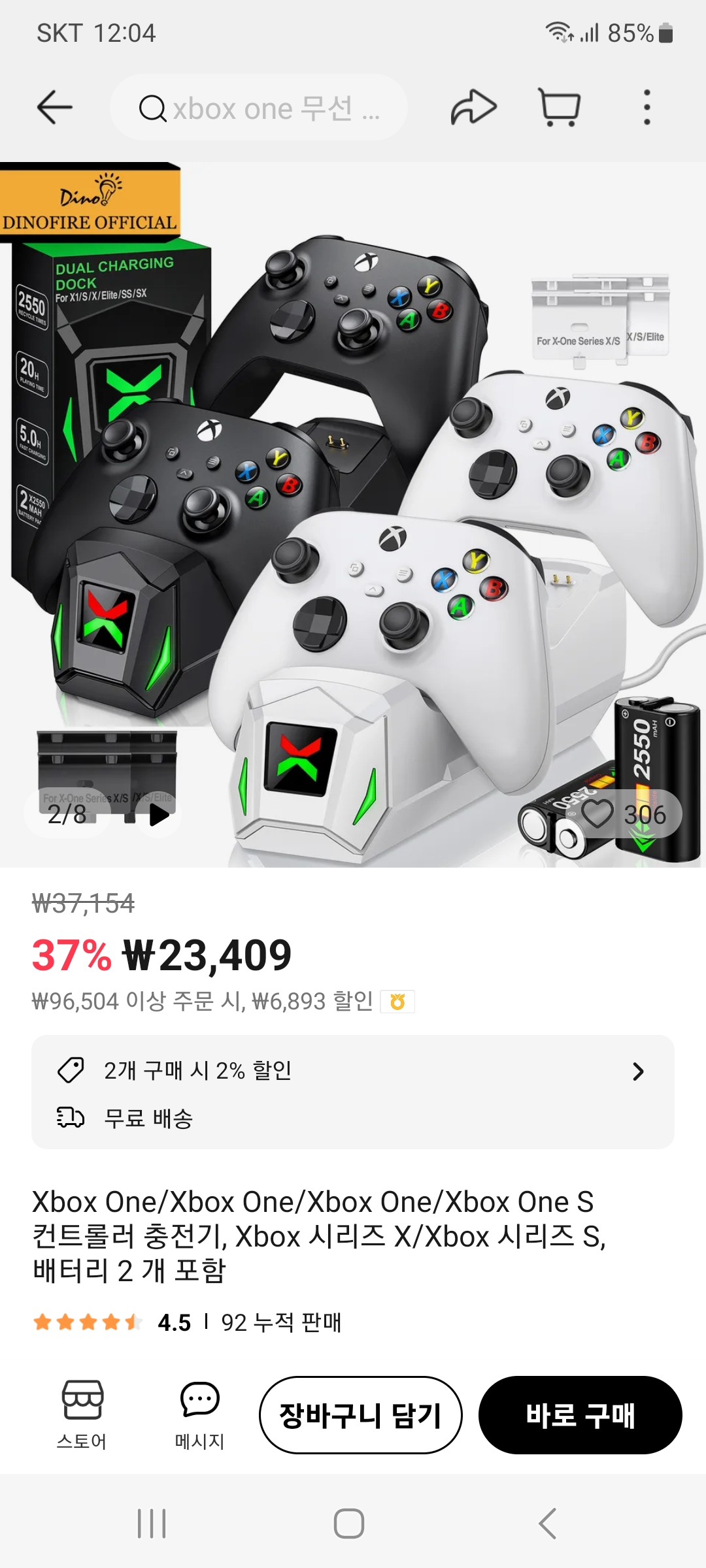
Task: Open recent apps from navigation bar
Action: pyautogui.click(x=152, y=1524)
